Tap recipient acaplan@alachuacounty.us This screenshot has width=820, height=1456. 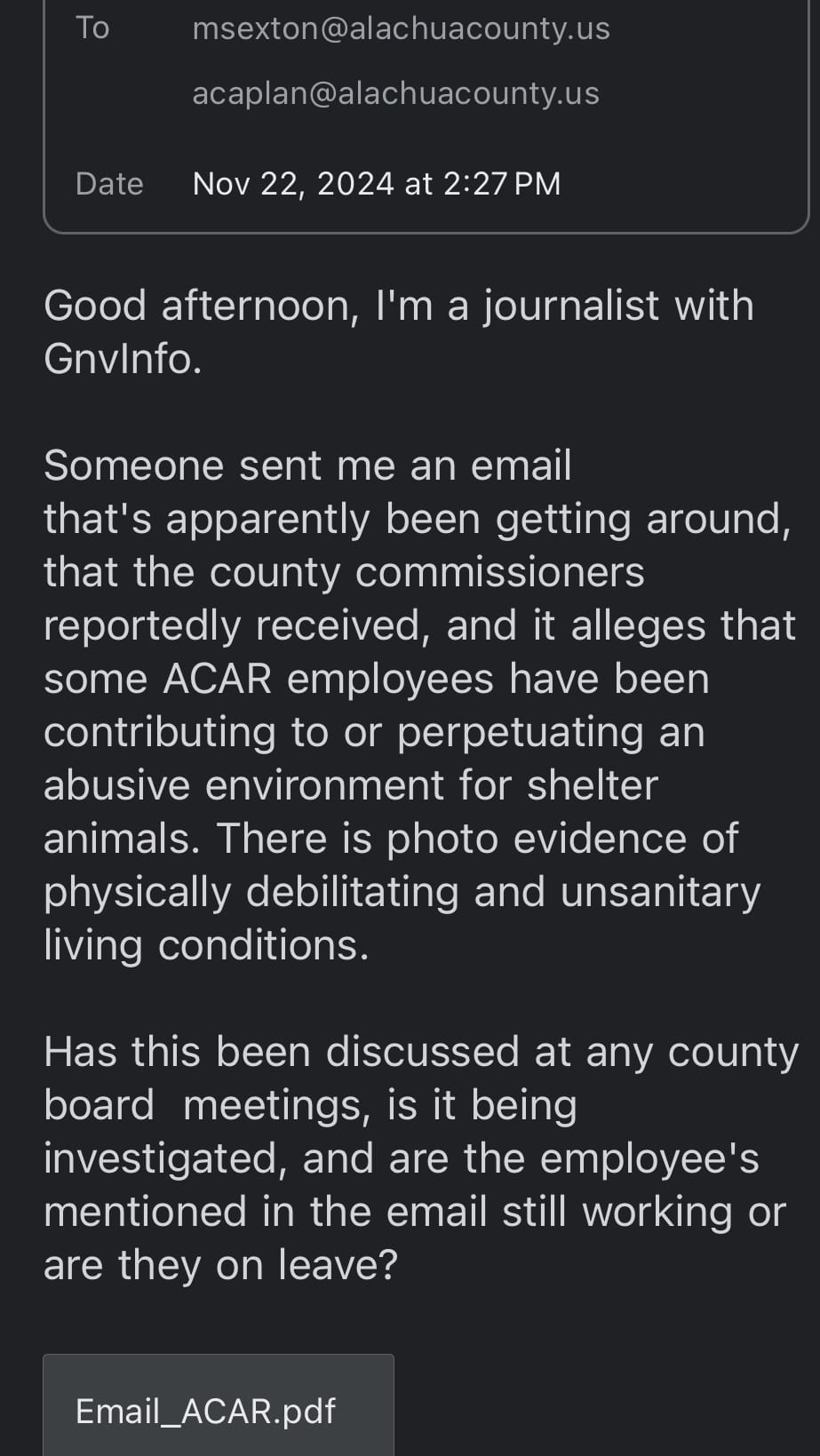395,93
